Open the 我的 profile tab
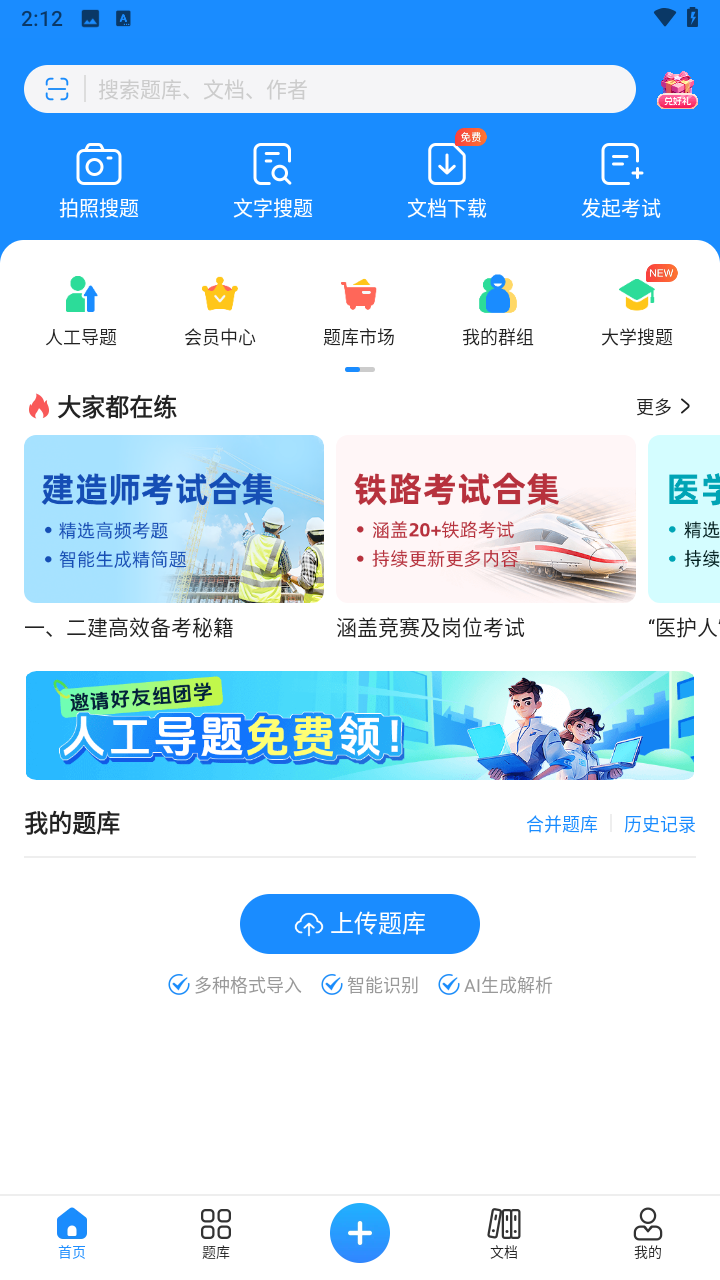720x1280 pixels. 648,1232
